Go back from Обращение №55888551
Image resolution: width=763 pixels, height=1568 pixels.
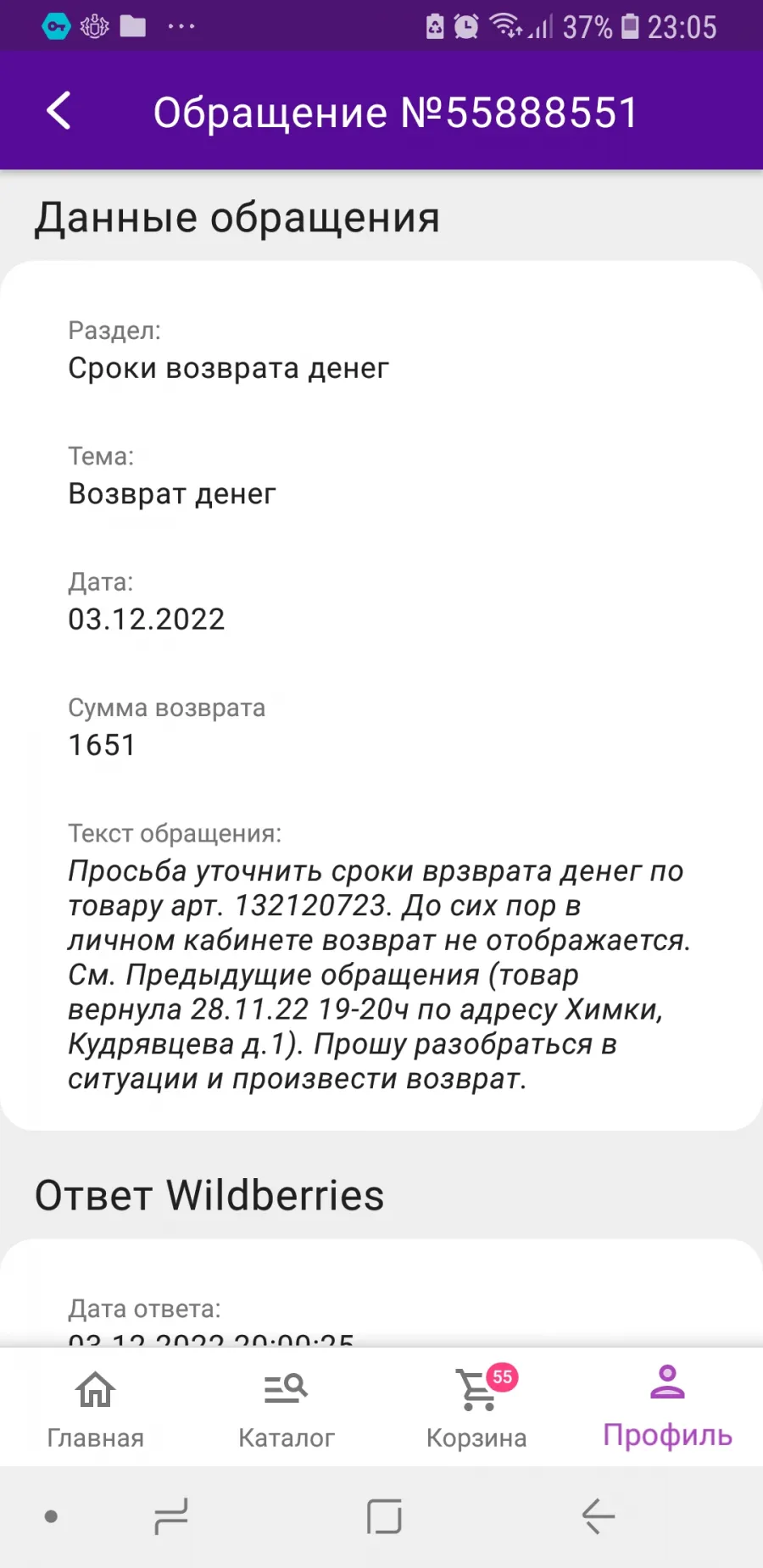click(58, 111)
